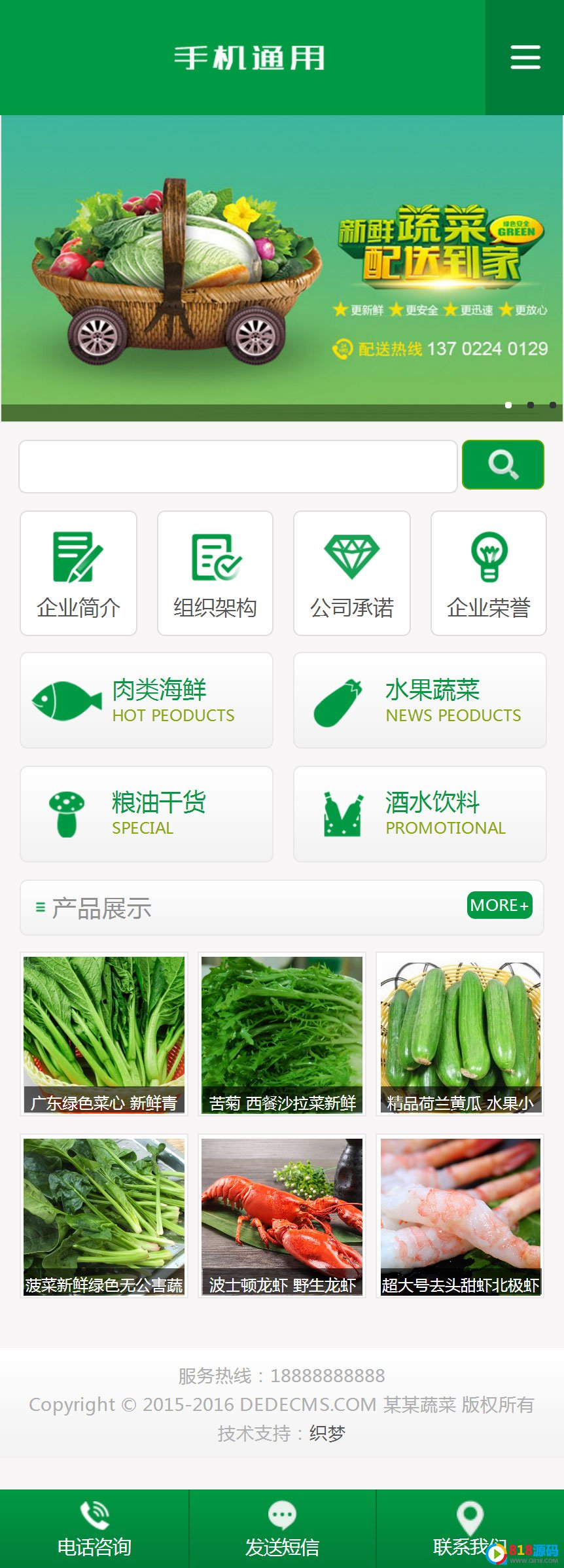564x1568 pixels.
Task: Tap the search input field
Action: pyautogui.click(x=238, y=466)
